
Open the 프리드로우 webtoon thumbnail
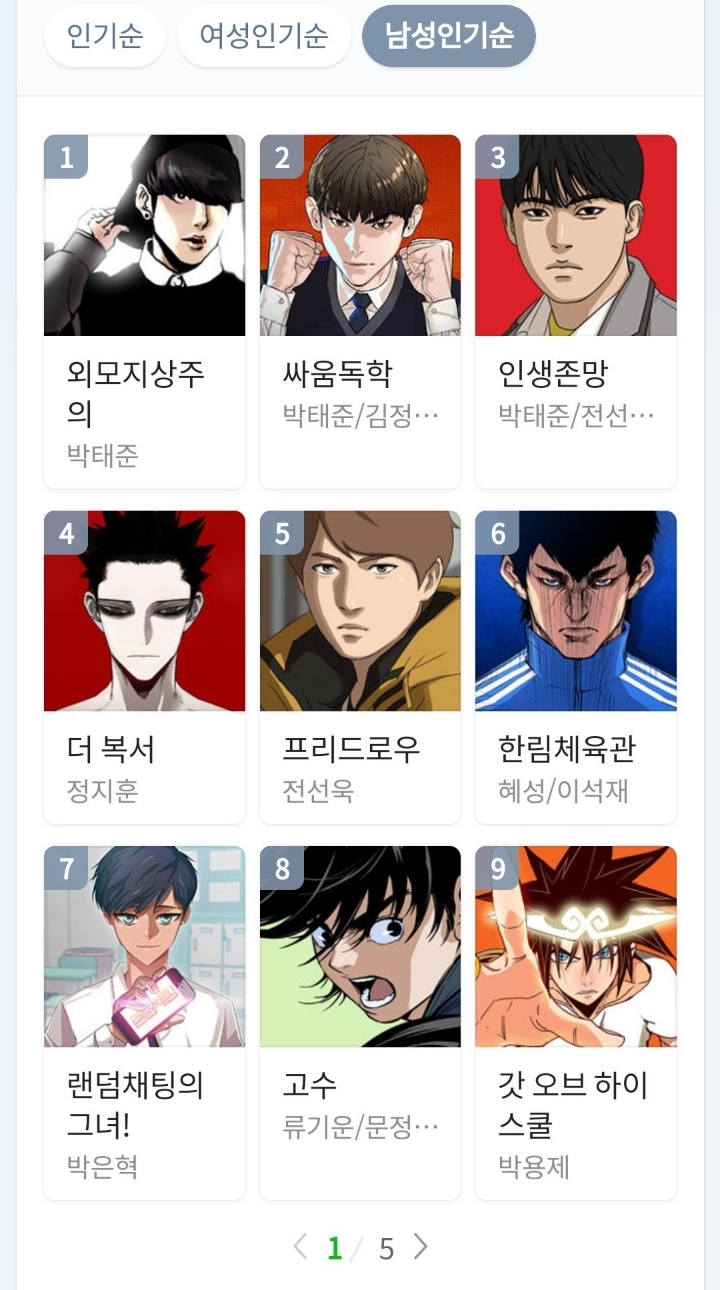tap(360, 612)
